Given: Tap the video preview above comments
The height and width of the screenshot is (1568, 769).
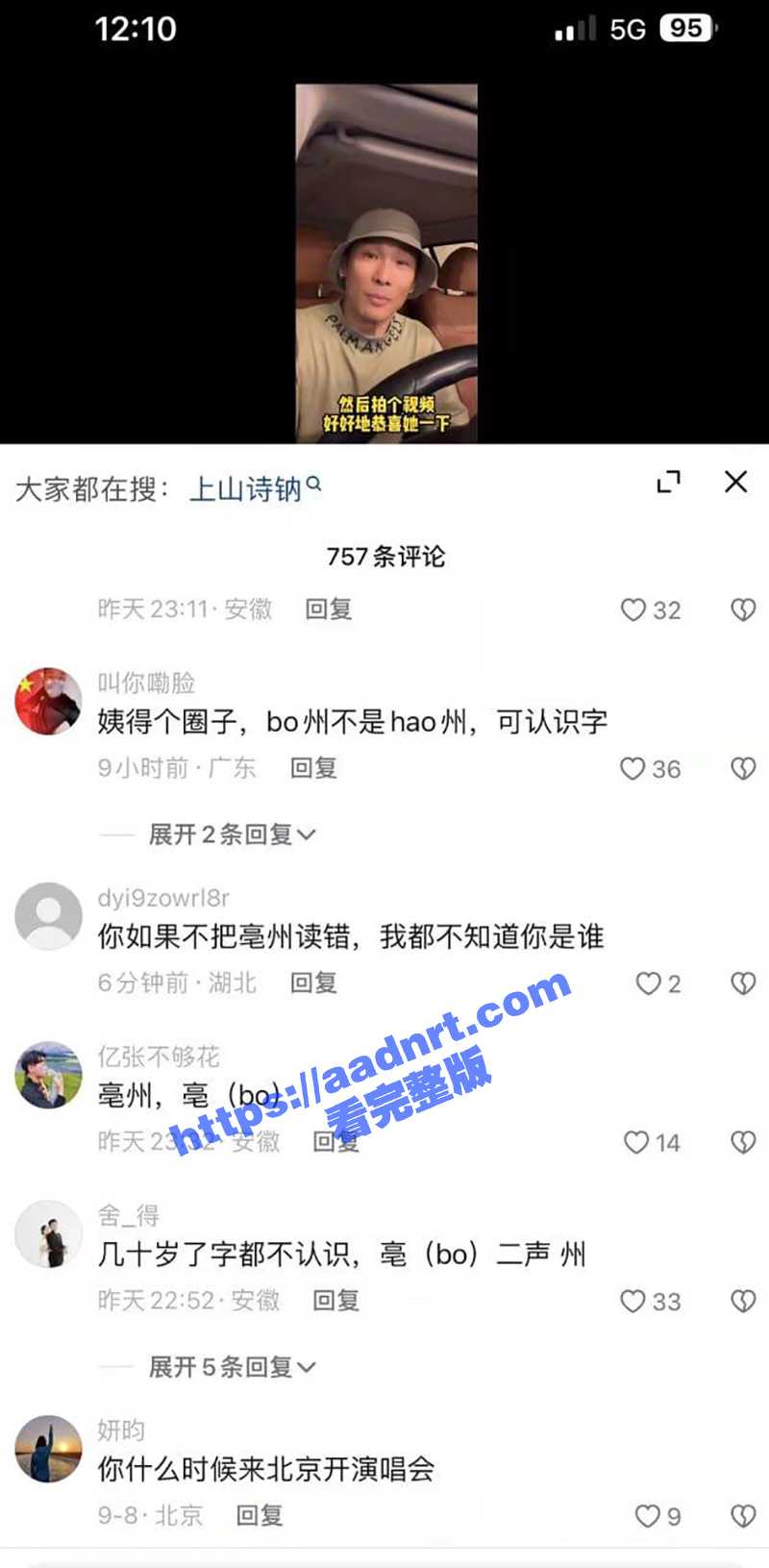Looking at the screenshot, I should coord(385,262).
